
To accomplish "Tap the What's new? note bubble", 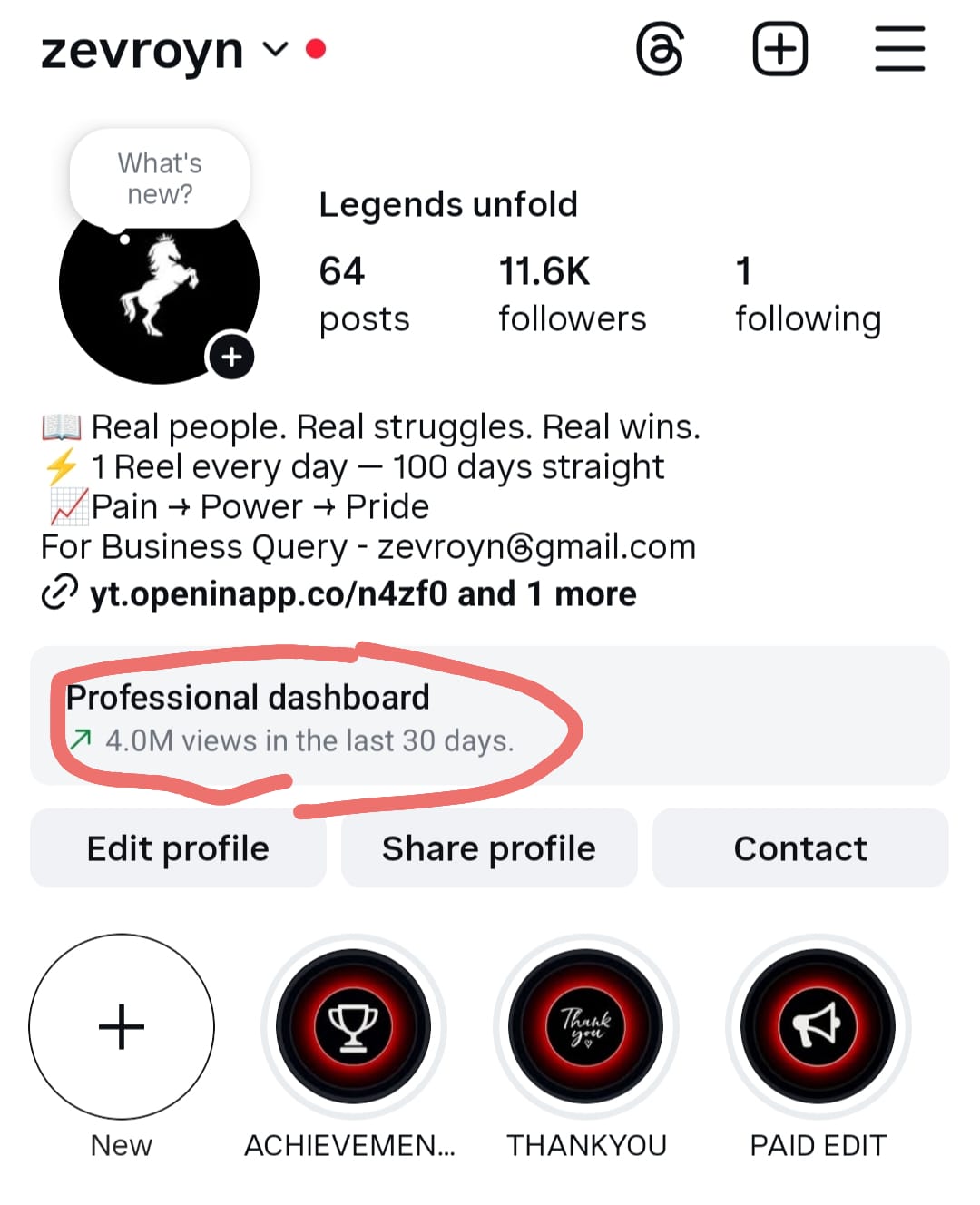I will [x=160, y=179].
